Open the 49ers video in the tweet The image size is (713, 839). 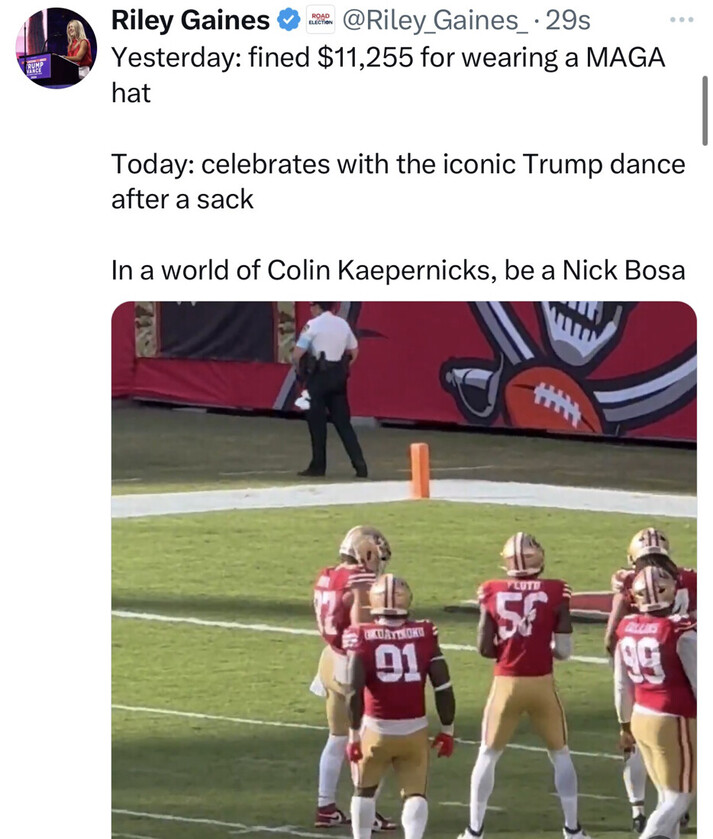(x=403, y=569)
